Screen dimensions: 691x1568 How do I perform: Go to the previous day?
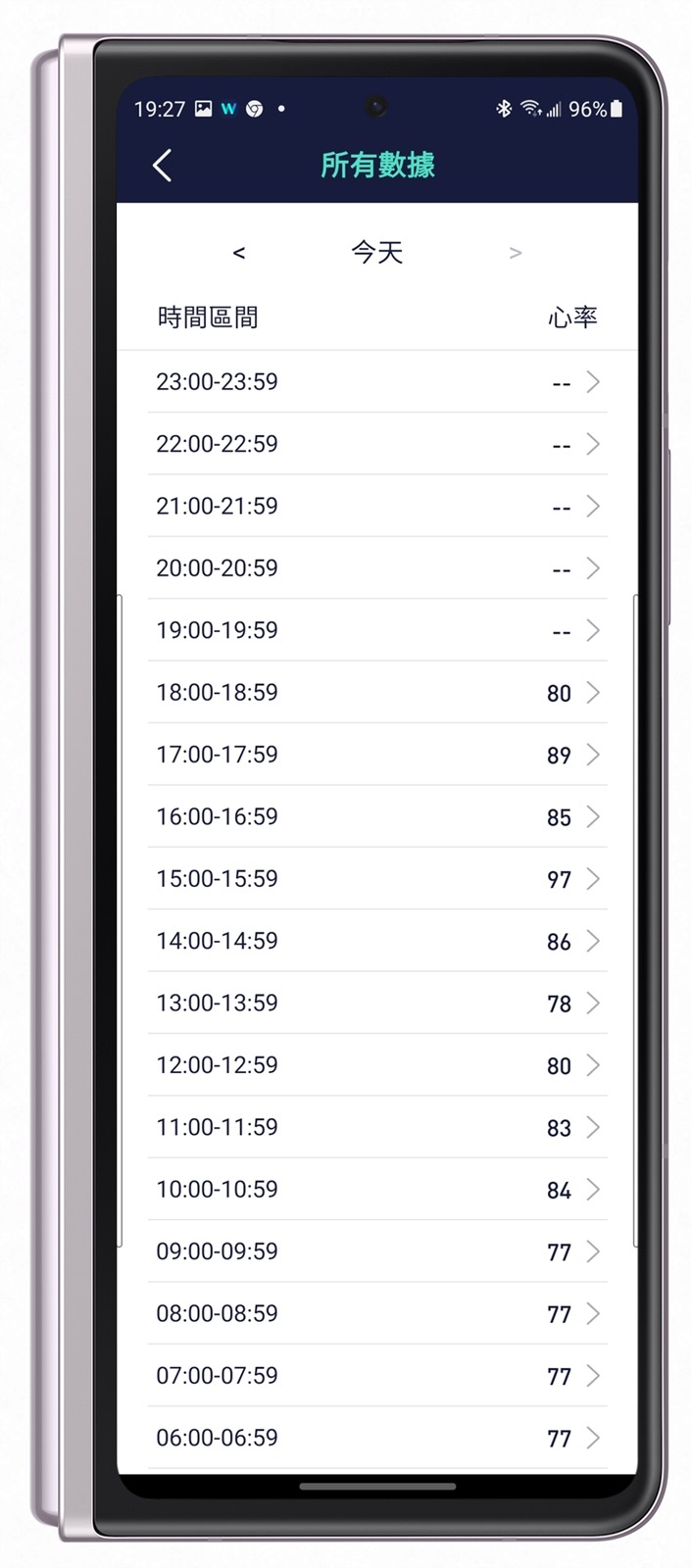238,253
